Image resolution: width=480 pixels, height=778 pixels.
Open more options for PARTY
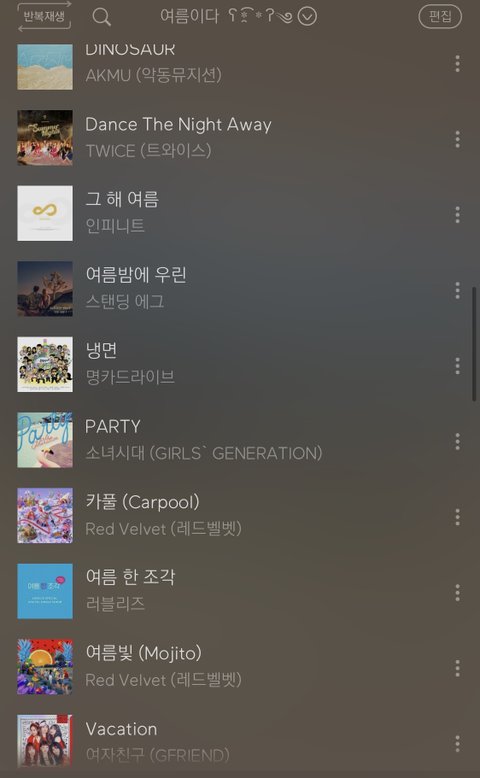click(457, 441)
